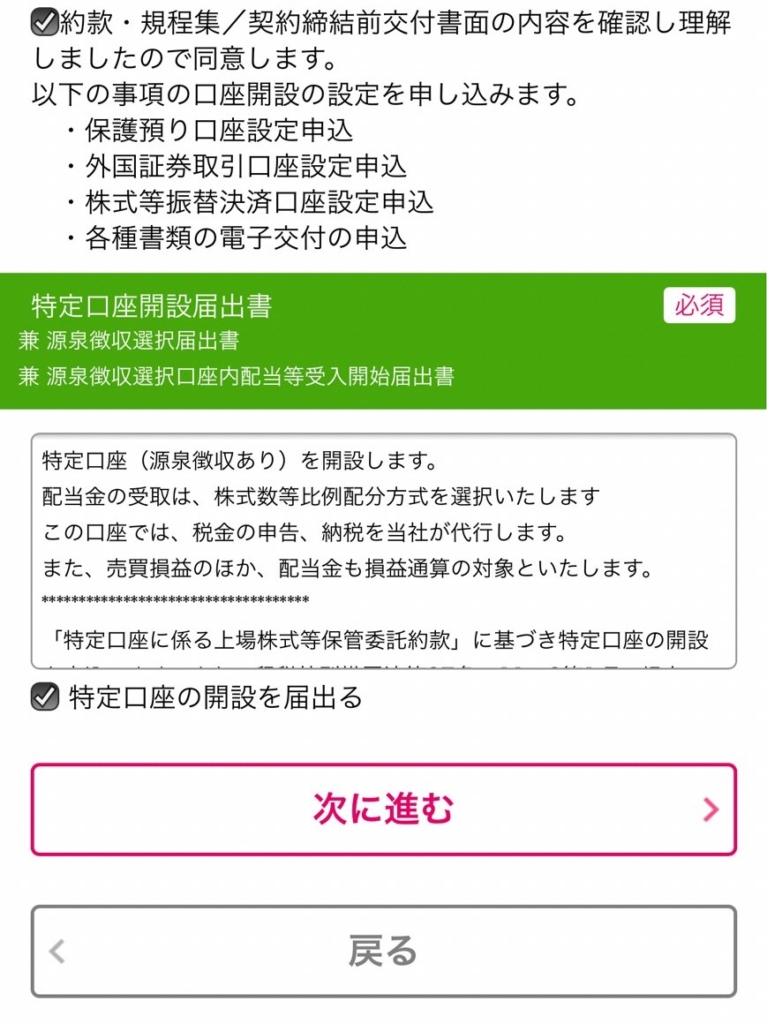Uncheck 特定口座の開設を届出る checkbox

[45, 697]
